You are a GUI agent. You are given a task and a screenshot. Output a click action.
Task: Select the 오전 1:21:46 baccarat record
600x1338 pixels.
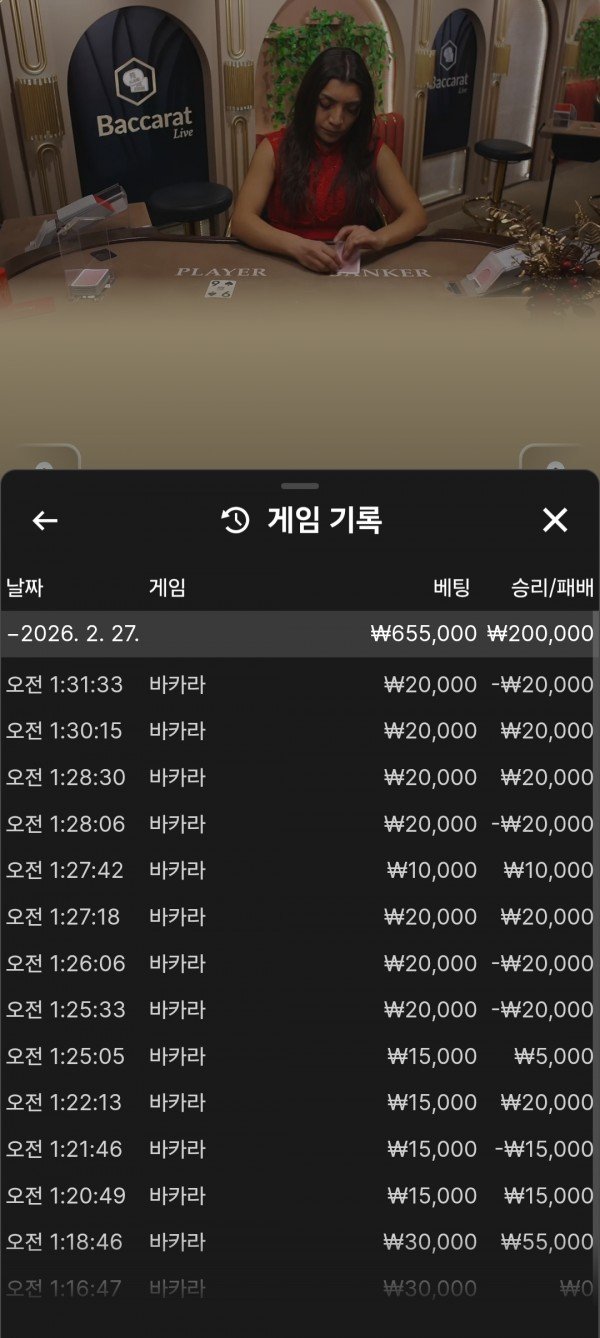[300, 1149]
